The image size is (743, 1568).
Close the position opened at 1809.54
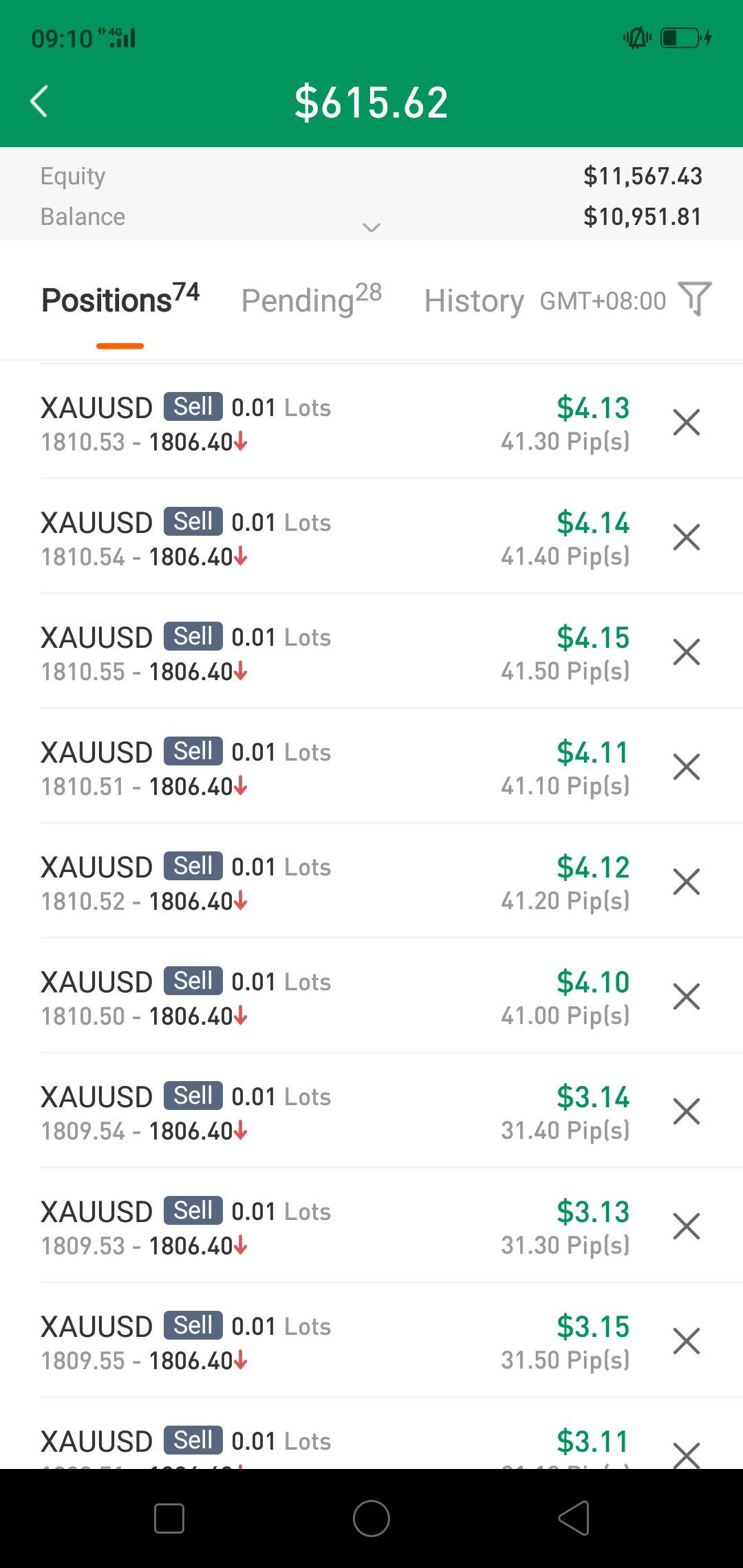[x=687, y=1111]
